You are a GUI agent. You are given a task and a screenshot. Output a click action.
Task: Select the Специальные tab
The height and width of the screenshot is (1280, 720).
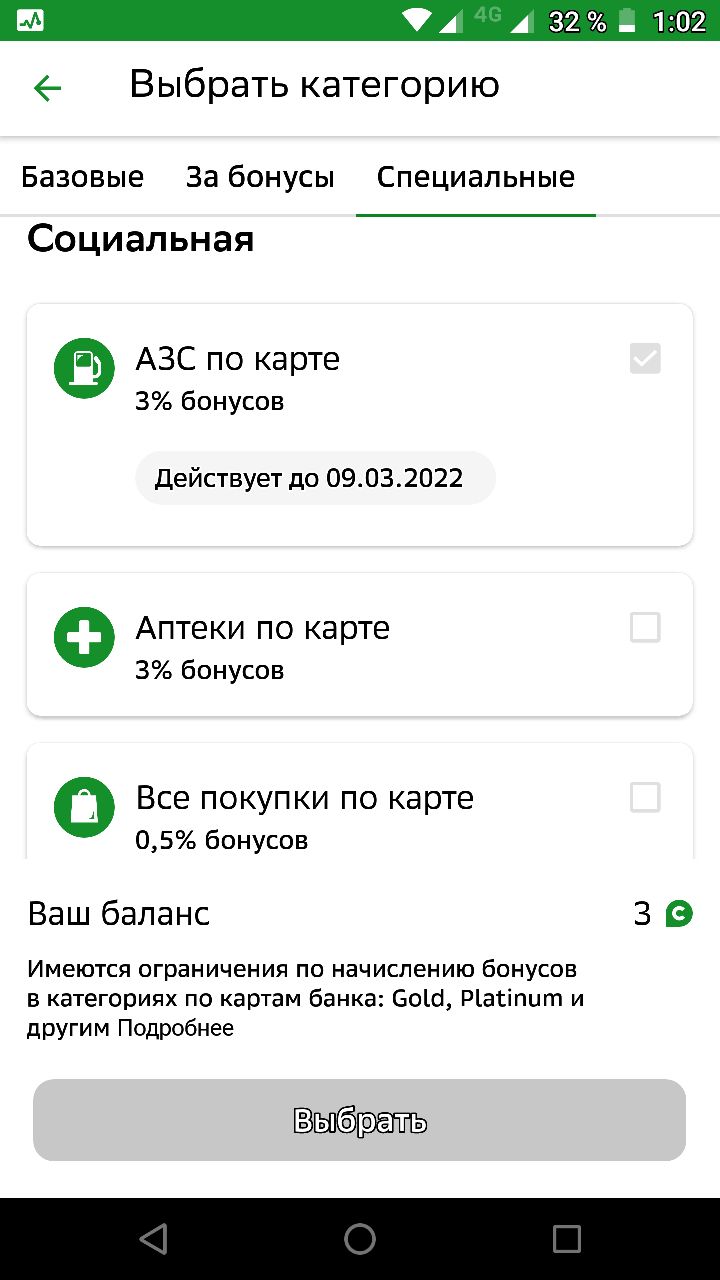(476, 178)
